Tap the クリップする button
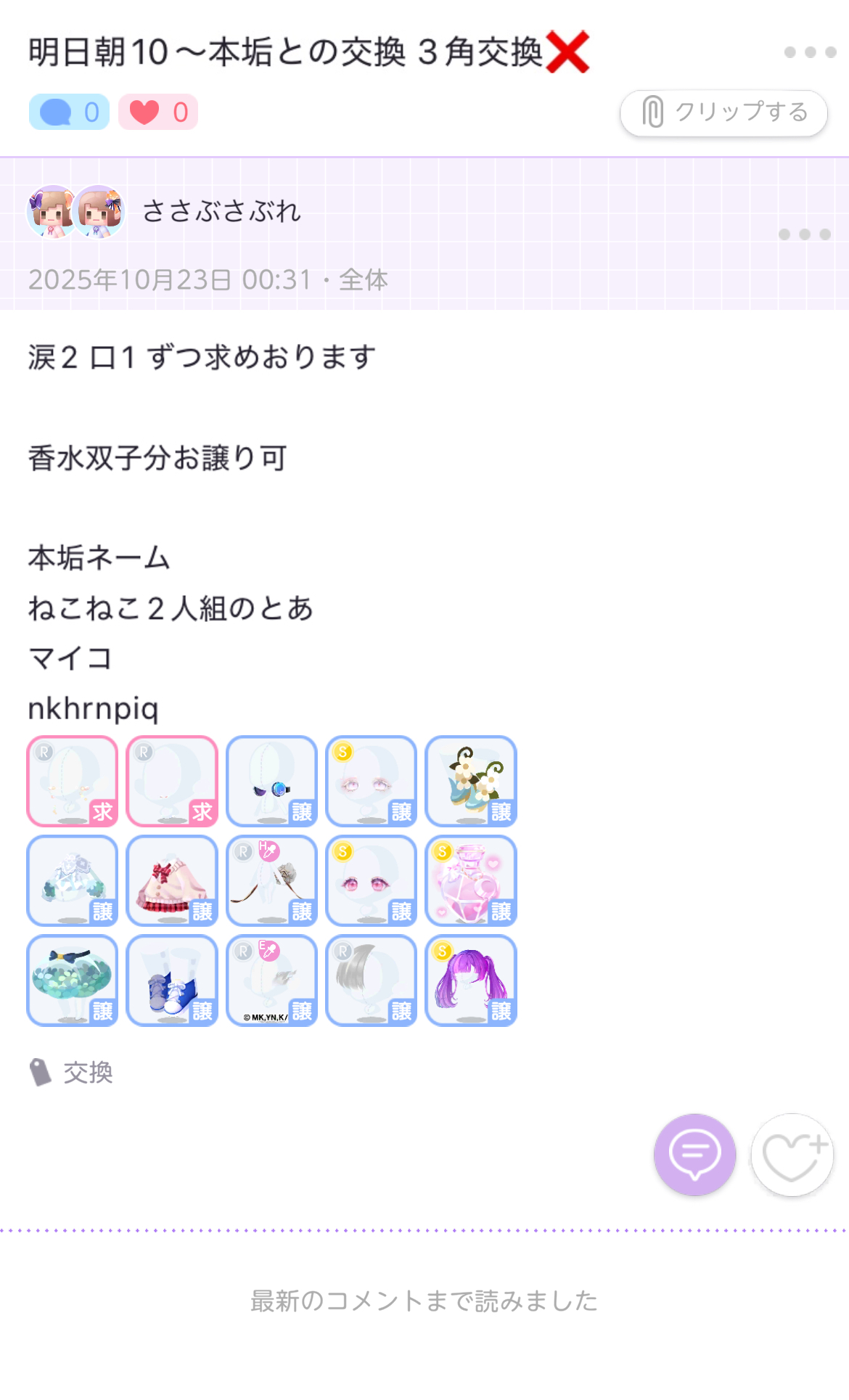849x1400 pixels. (x=723, y=113)
